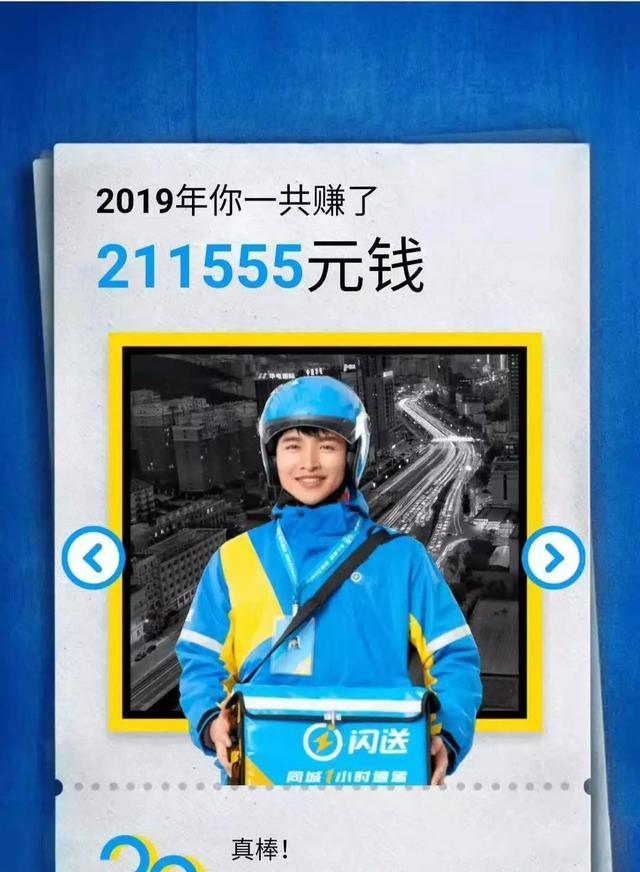Show the previous rider photo
The width and height of the screenshot is (640, 872).
coord(93,558)
